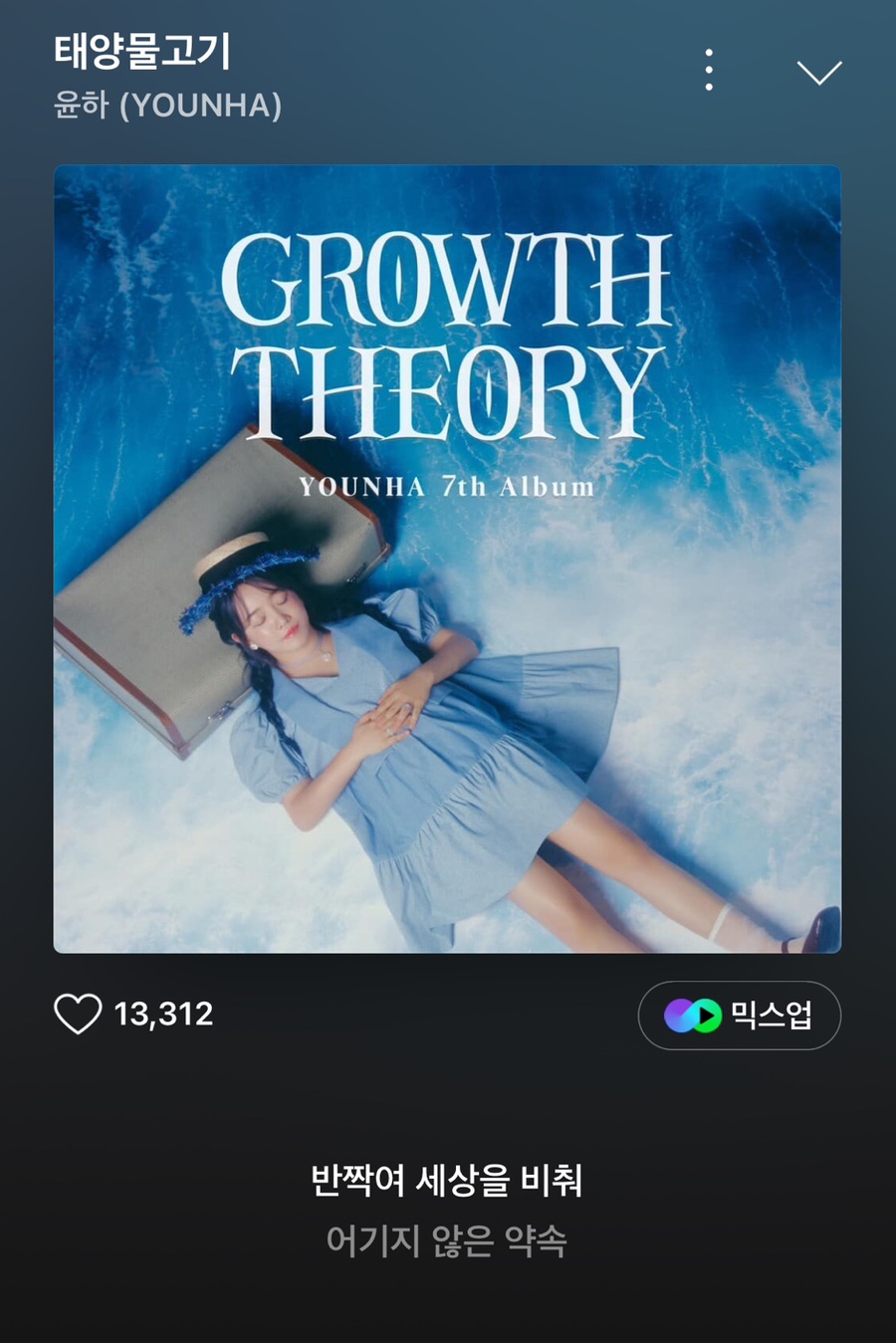Collapse the player with the down chevron
Screen dimensions: 896x1343
click(x=819, y=73)
